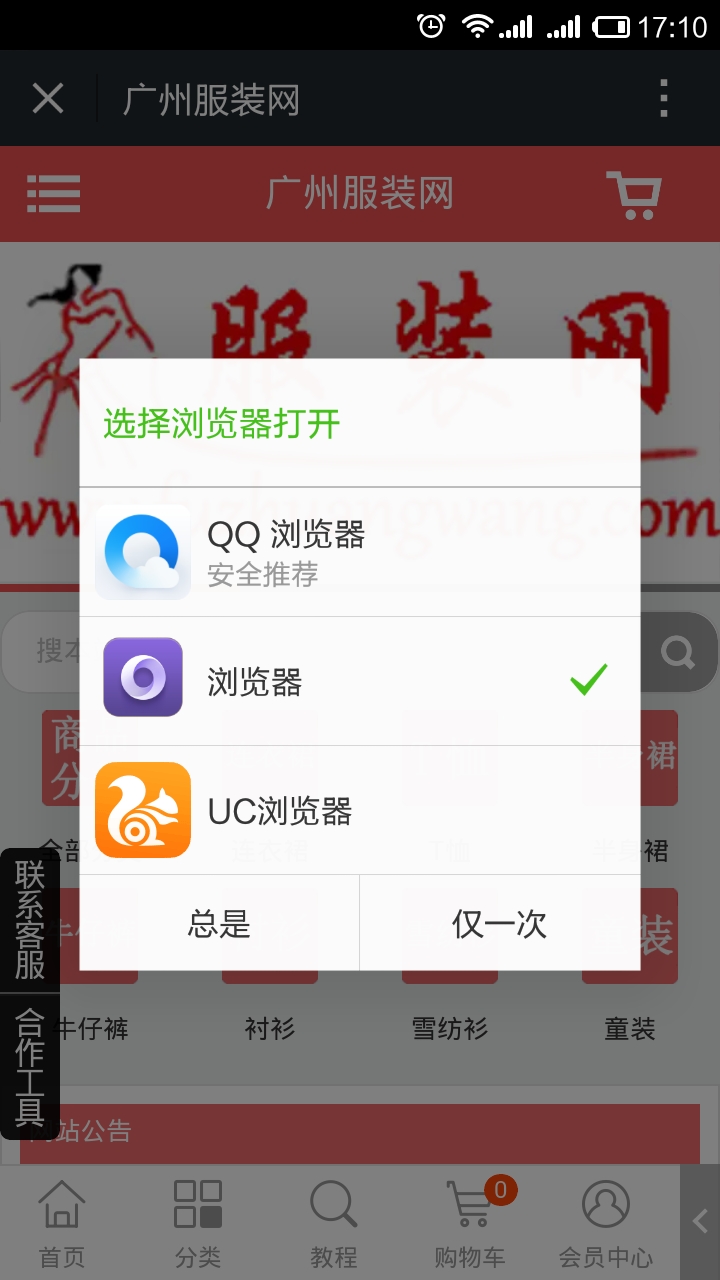720x1280 pixels.
Task: Switch to 会员中心 tab
Action: click(606, 1224)
